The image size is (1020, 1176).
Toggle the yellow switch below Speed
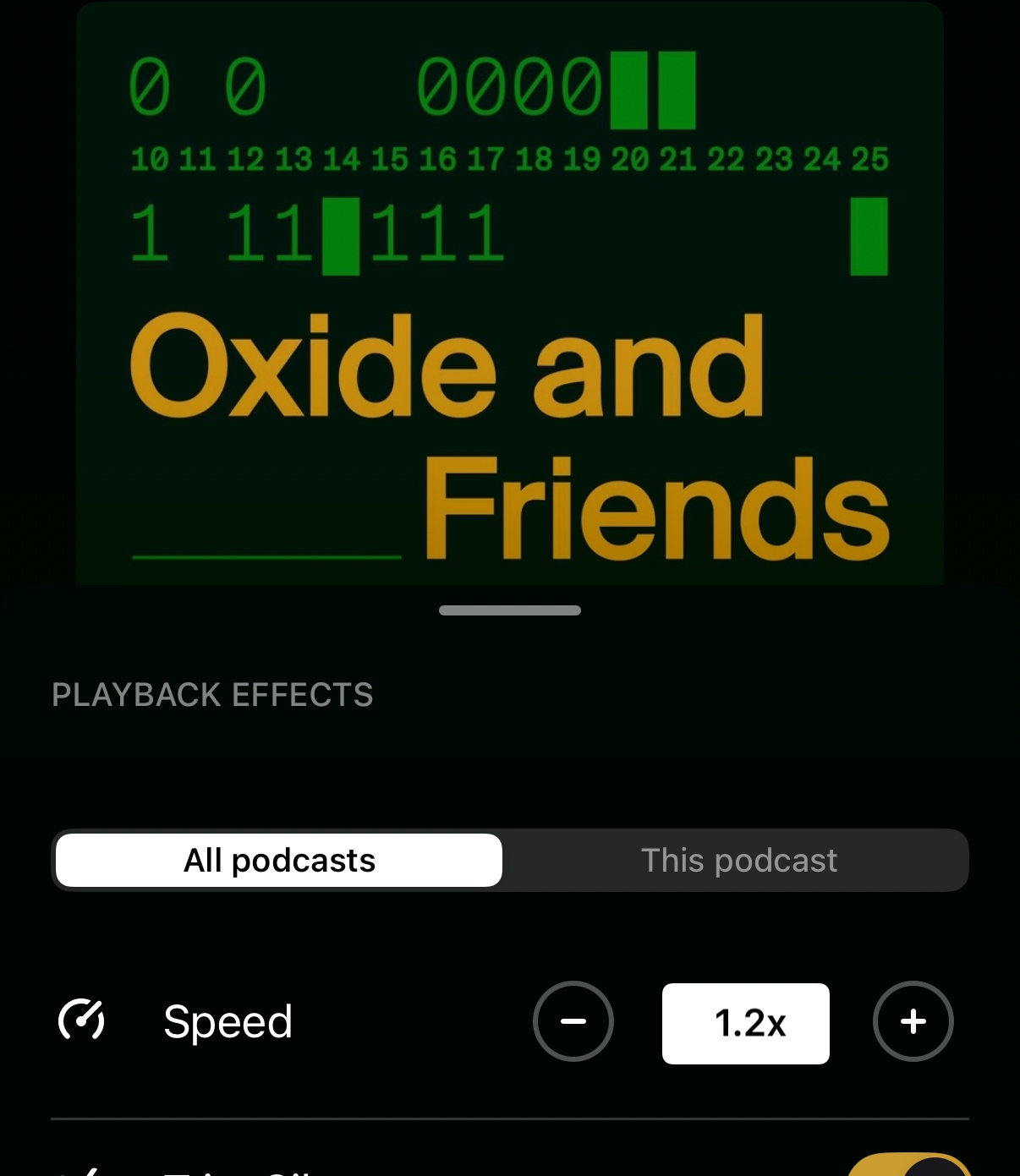pos(910,1167)
